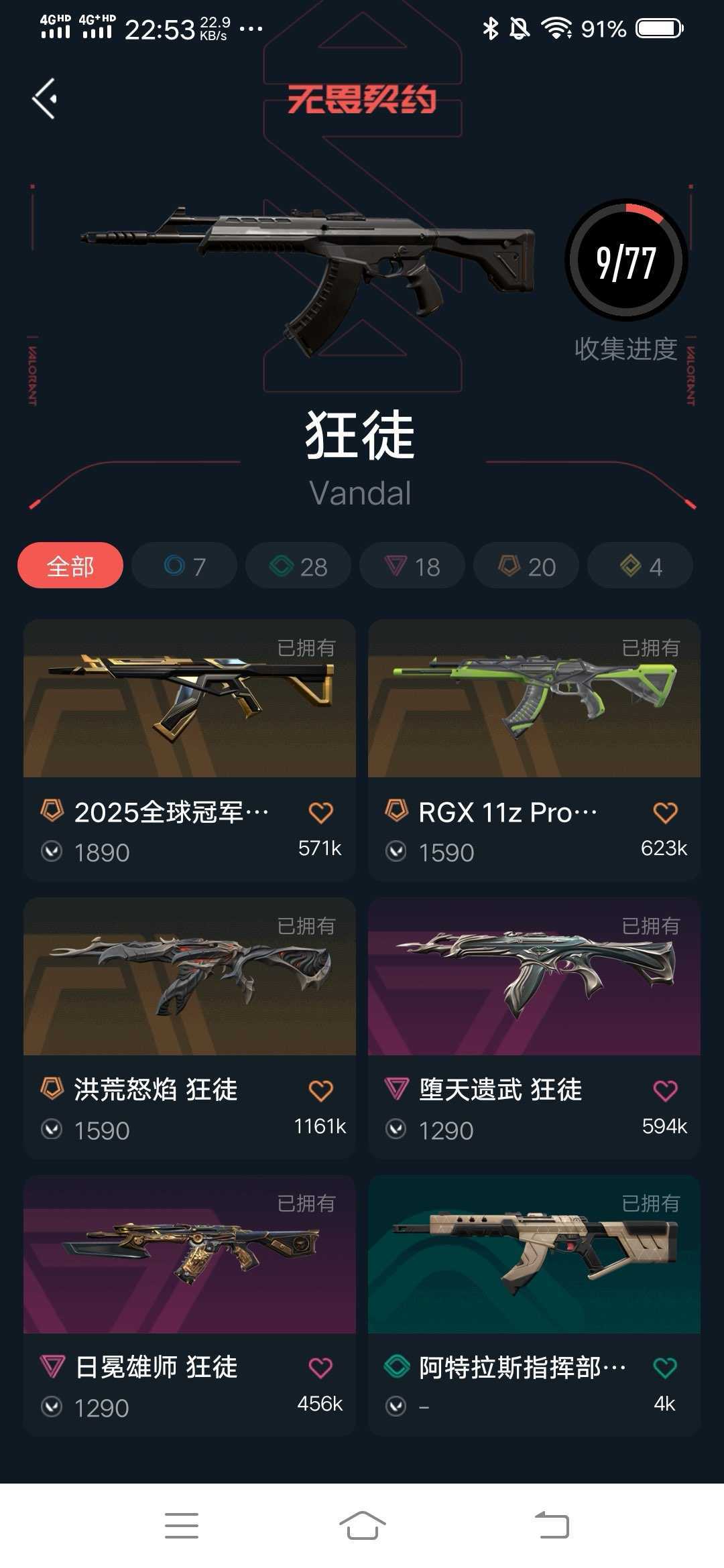Viewport: 724px width, 1568px height.
Task: Like the 阿特拉斯指挥部 skin
Action: pyautogui.click(x=665, y=1368)
